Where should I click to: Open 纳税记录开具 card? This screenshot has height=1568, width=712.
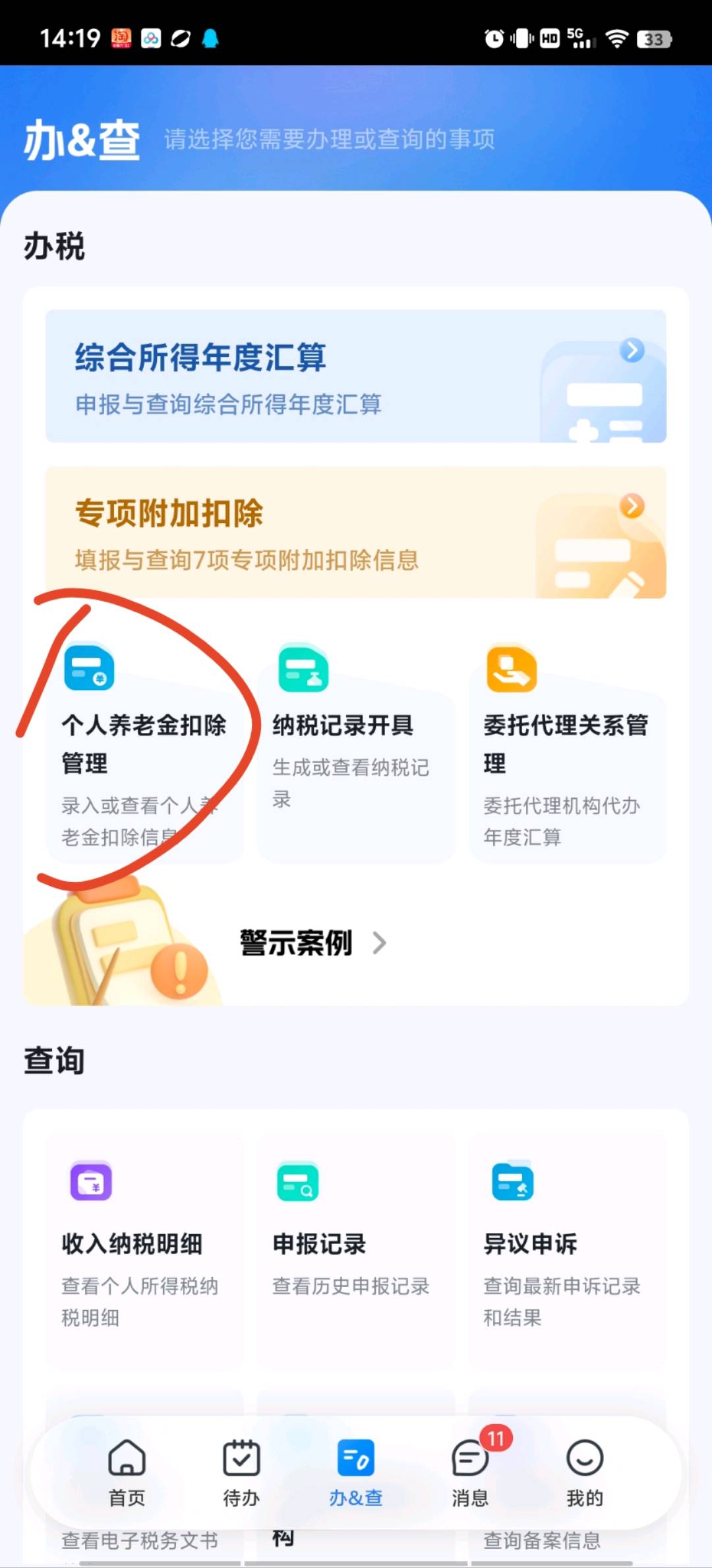tap(356, 745)
